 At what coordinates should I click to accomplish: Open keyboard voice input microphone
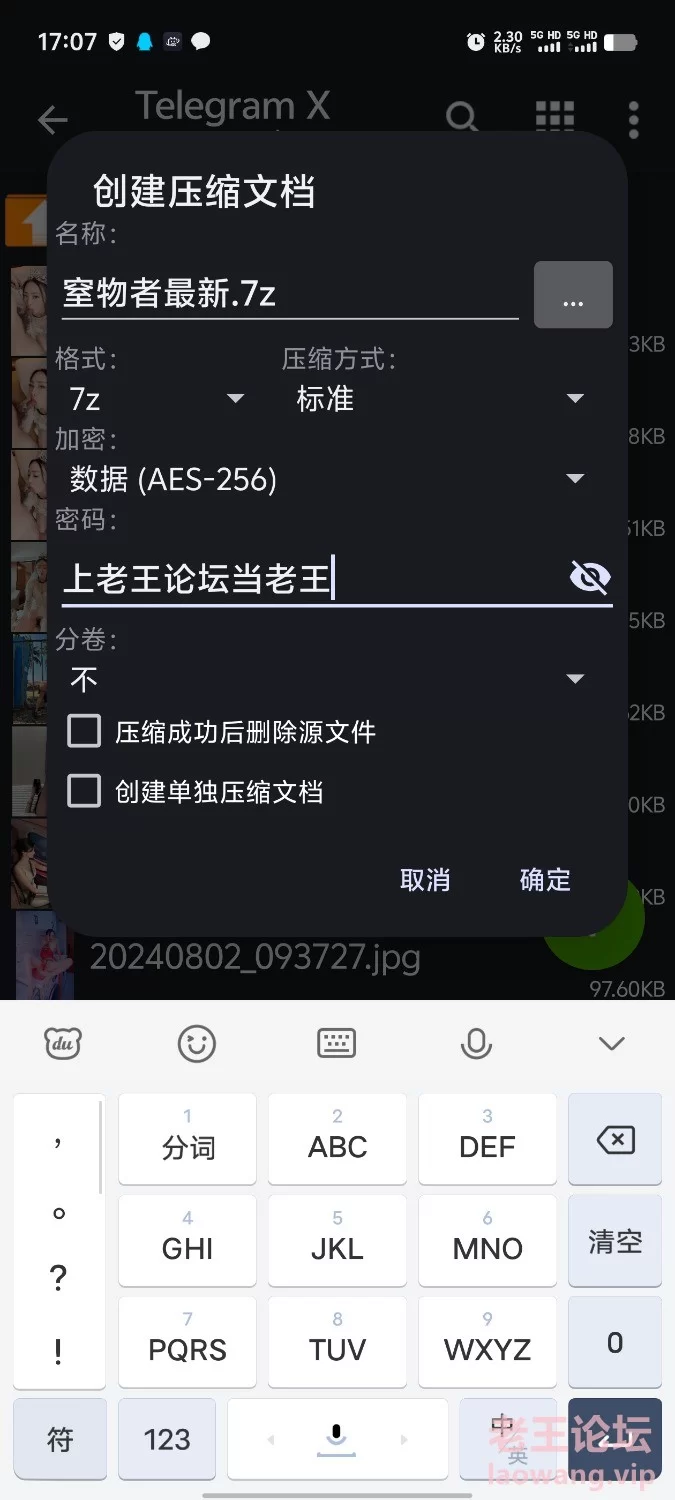click(x=476, y=1044)
